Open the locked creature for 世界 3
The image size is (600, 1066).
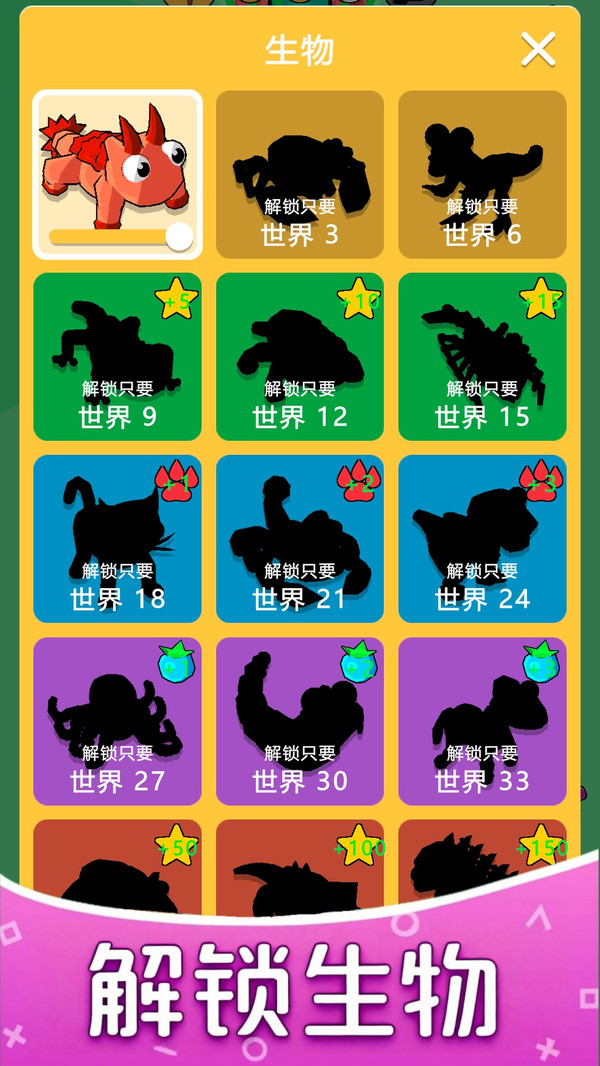click(x=300, y=175)
